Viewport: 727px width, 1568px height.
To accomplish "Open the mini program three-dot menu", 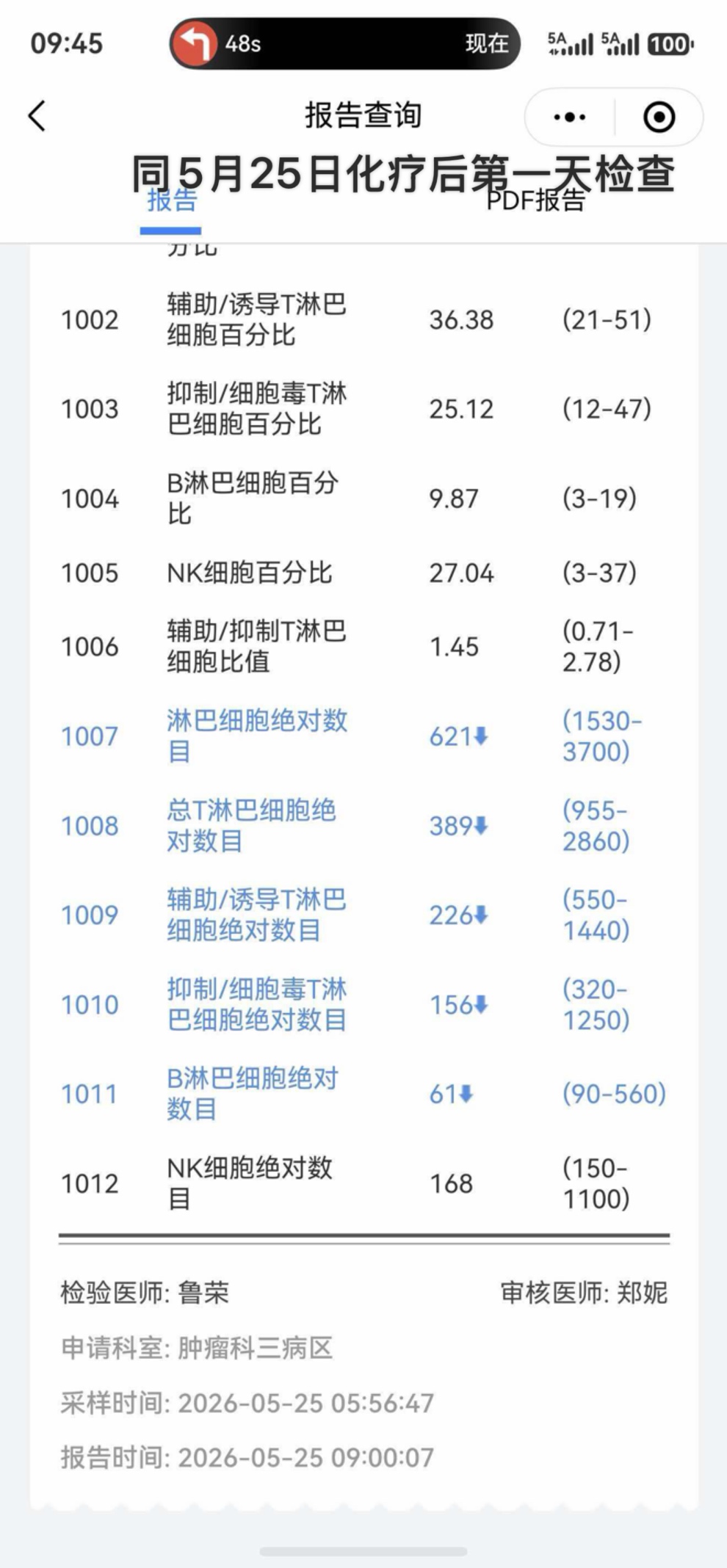I will click(570, 117).
